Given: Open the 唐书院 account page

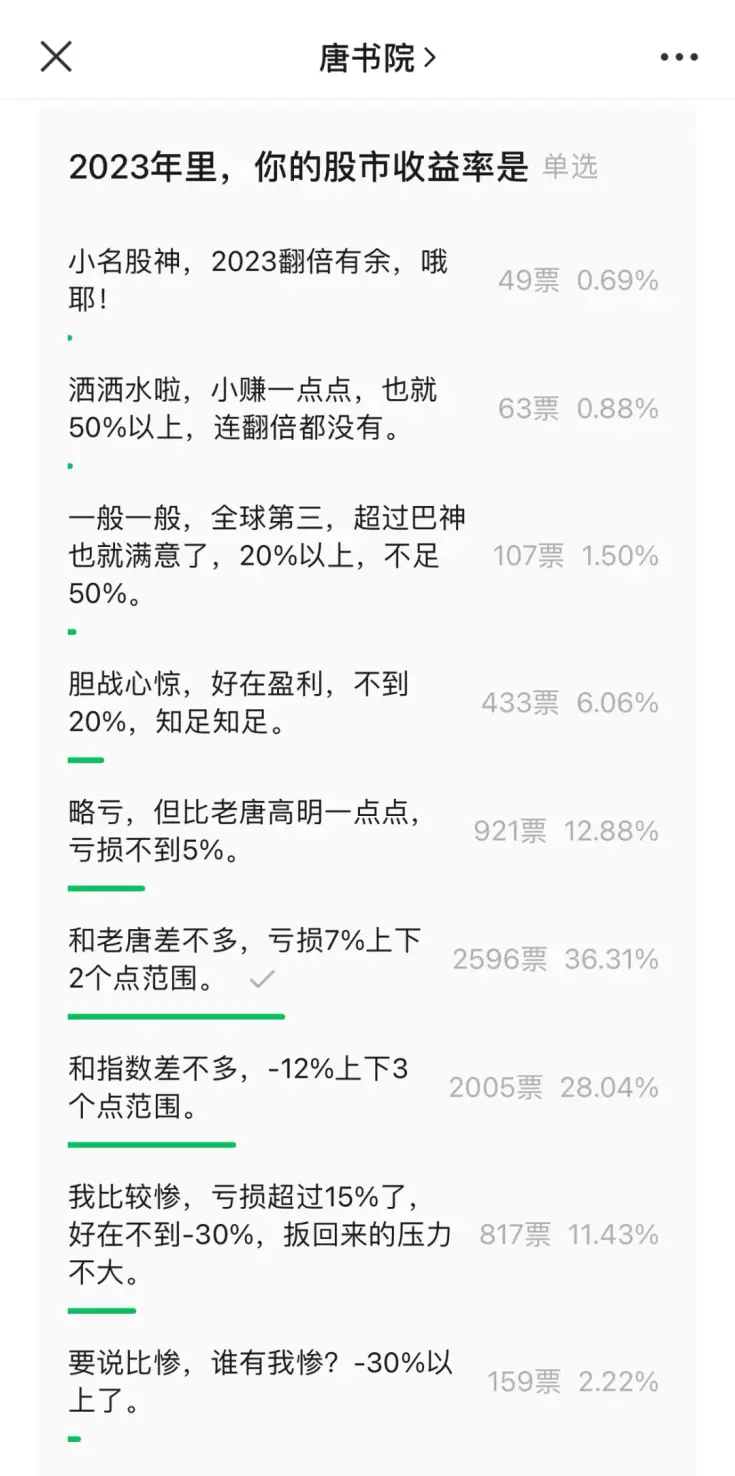Looking at the screenshot, I should (376, 58).
